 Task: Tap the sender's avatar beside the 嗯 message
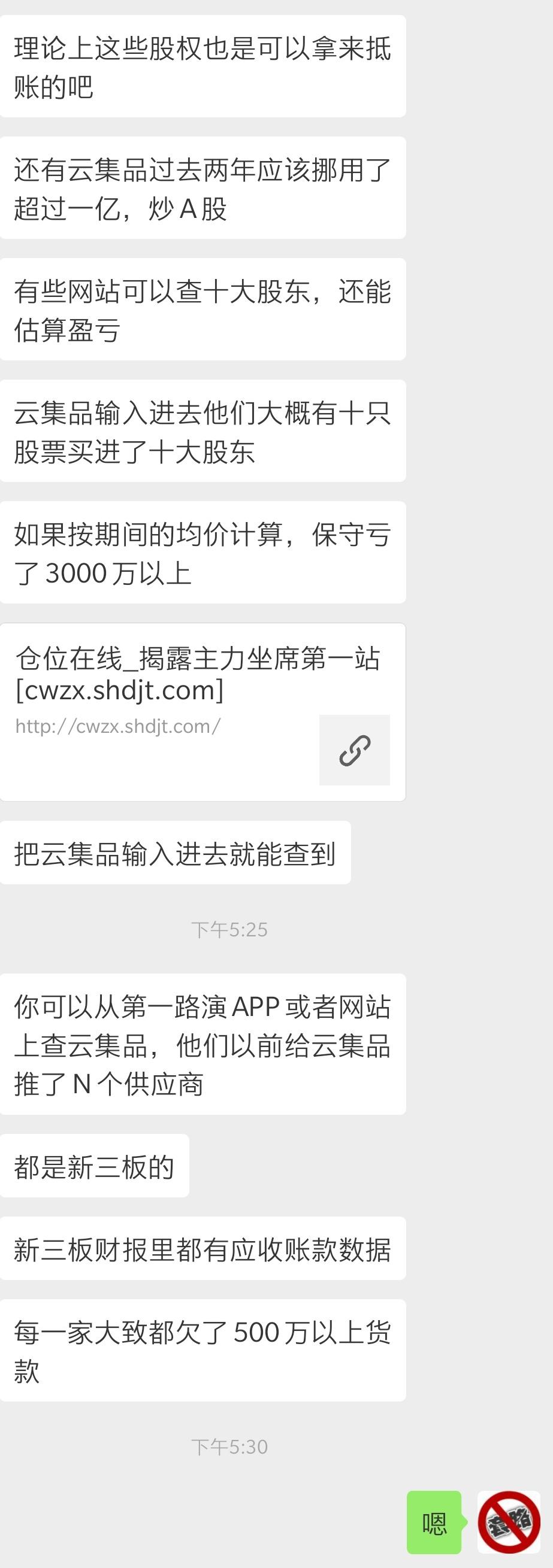(509, 1522)
